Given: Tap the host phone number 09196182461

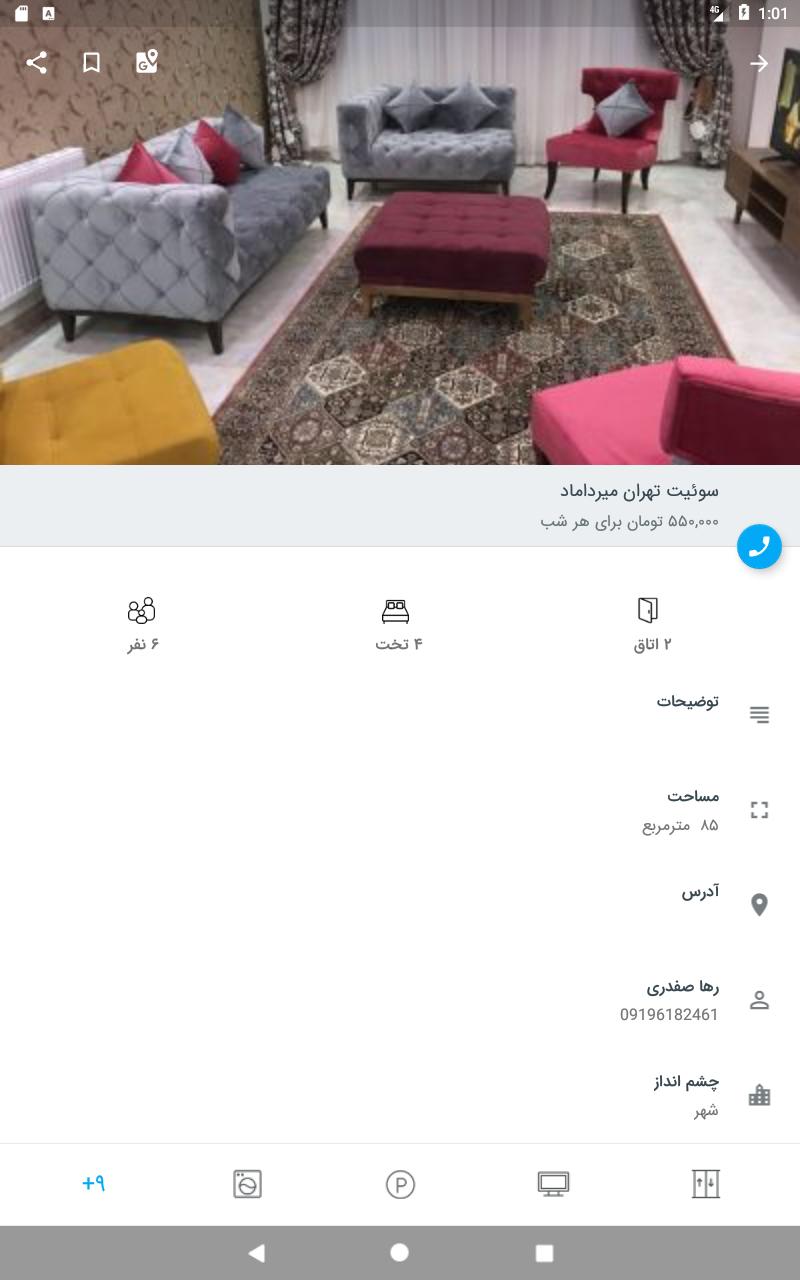Looking at the screenshot, I should pyautogui.click(x=668, y=1014).
